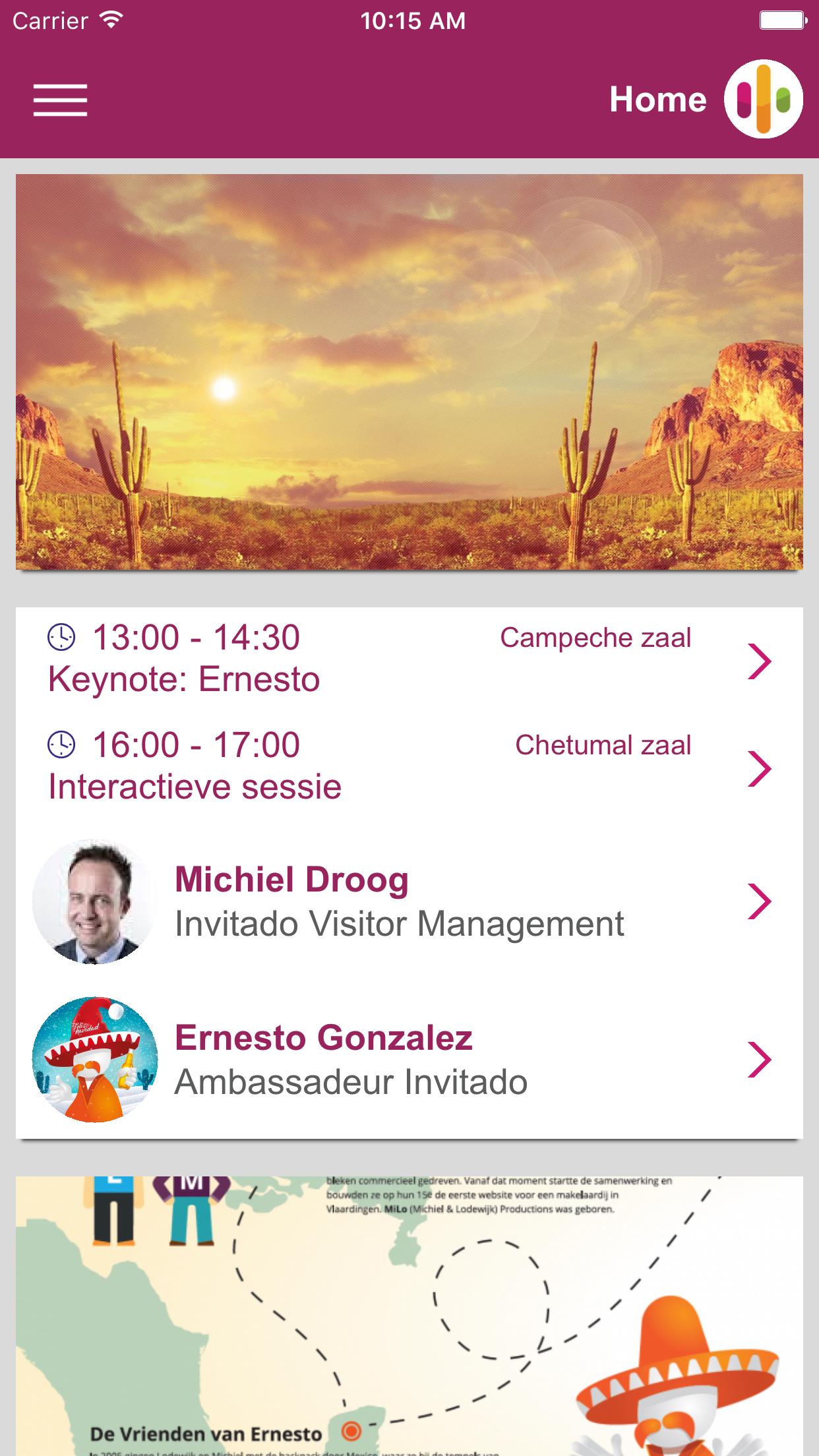
Task: Tap the colorful app logo beside Home
Action: pos(764,99)
